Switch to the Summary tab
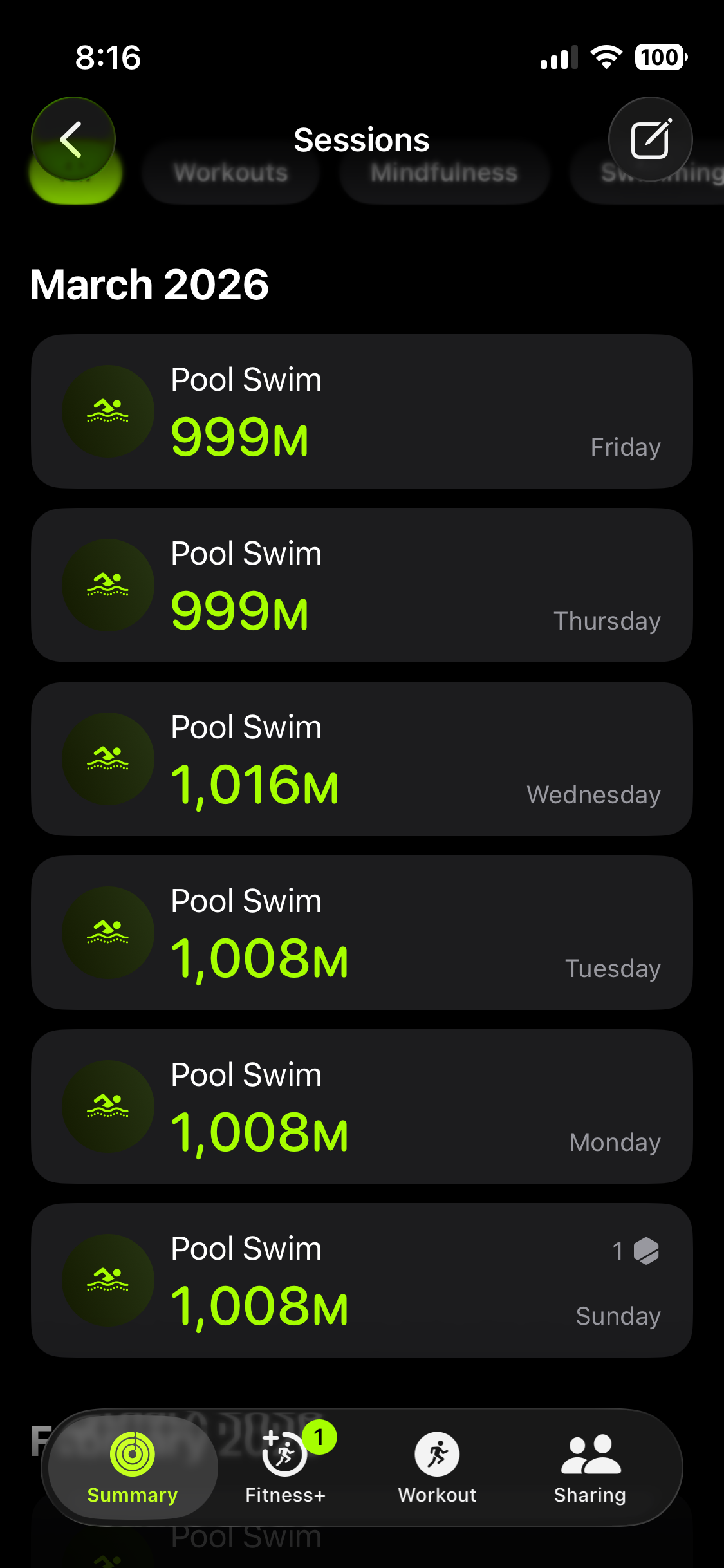 point(133,1468)
